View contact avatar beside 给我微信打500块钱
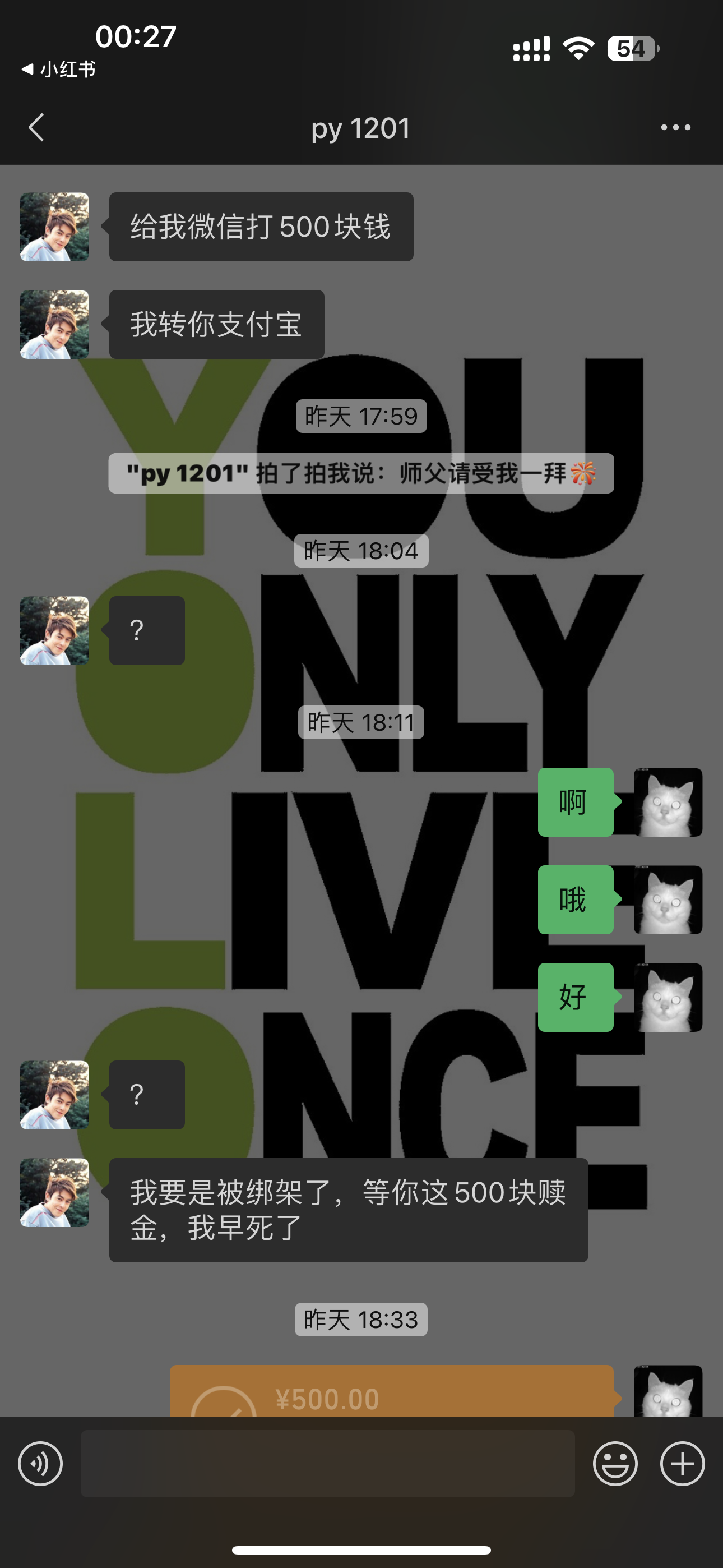Viewport: 723px width, 1568px height. point(54,227)
